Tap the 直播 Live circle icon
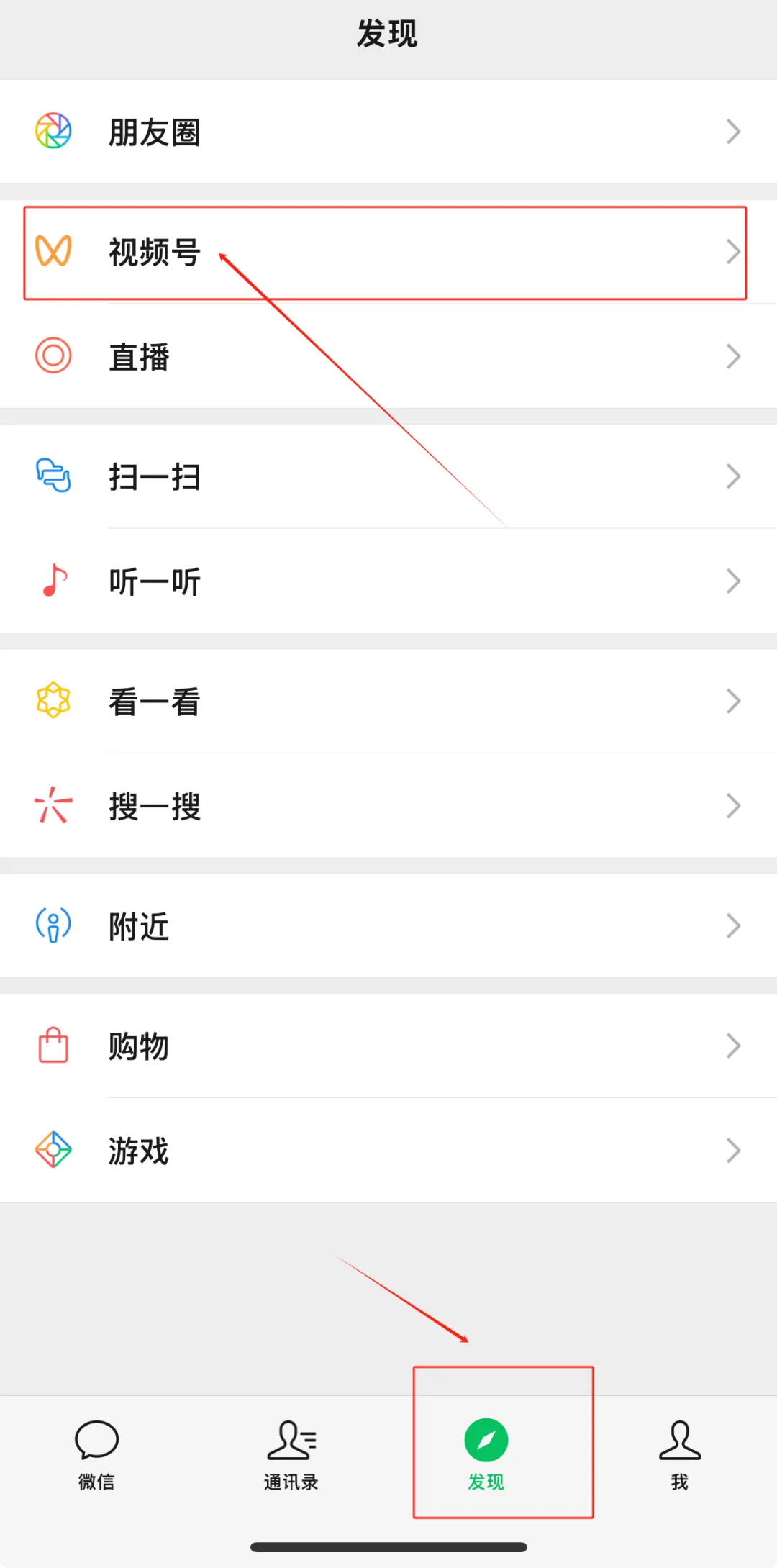This screenshot has height=1568, width=777. (53, 355)
